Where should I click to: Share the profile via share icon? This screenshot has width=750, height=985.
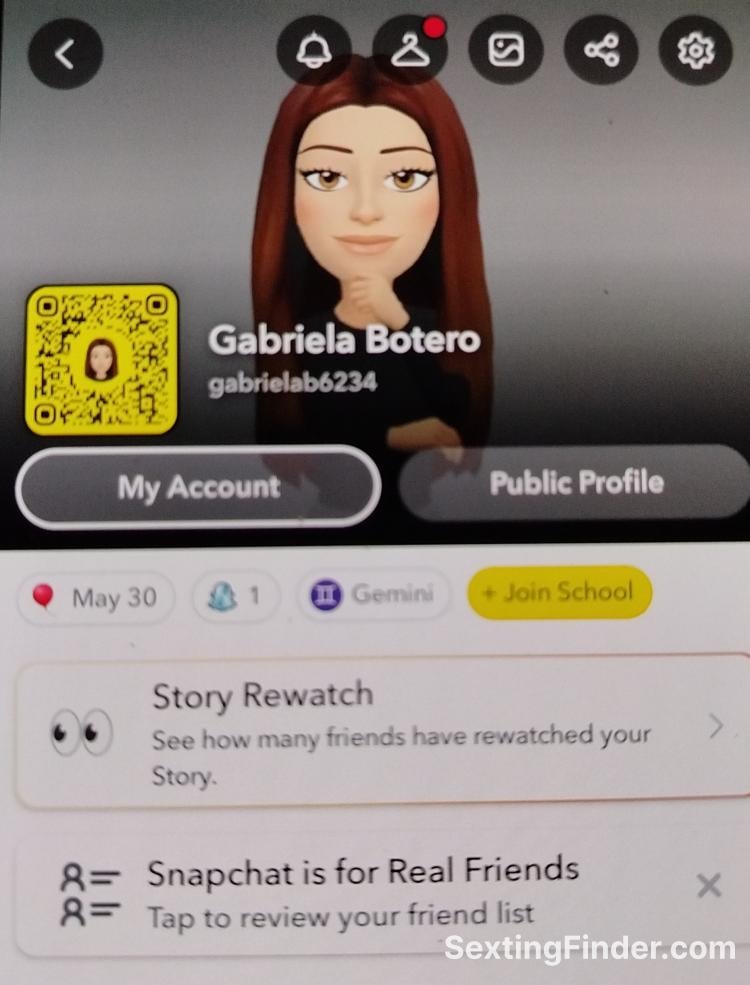click(x=601, y=50)
